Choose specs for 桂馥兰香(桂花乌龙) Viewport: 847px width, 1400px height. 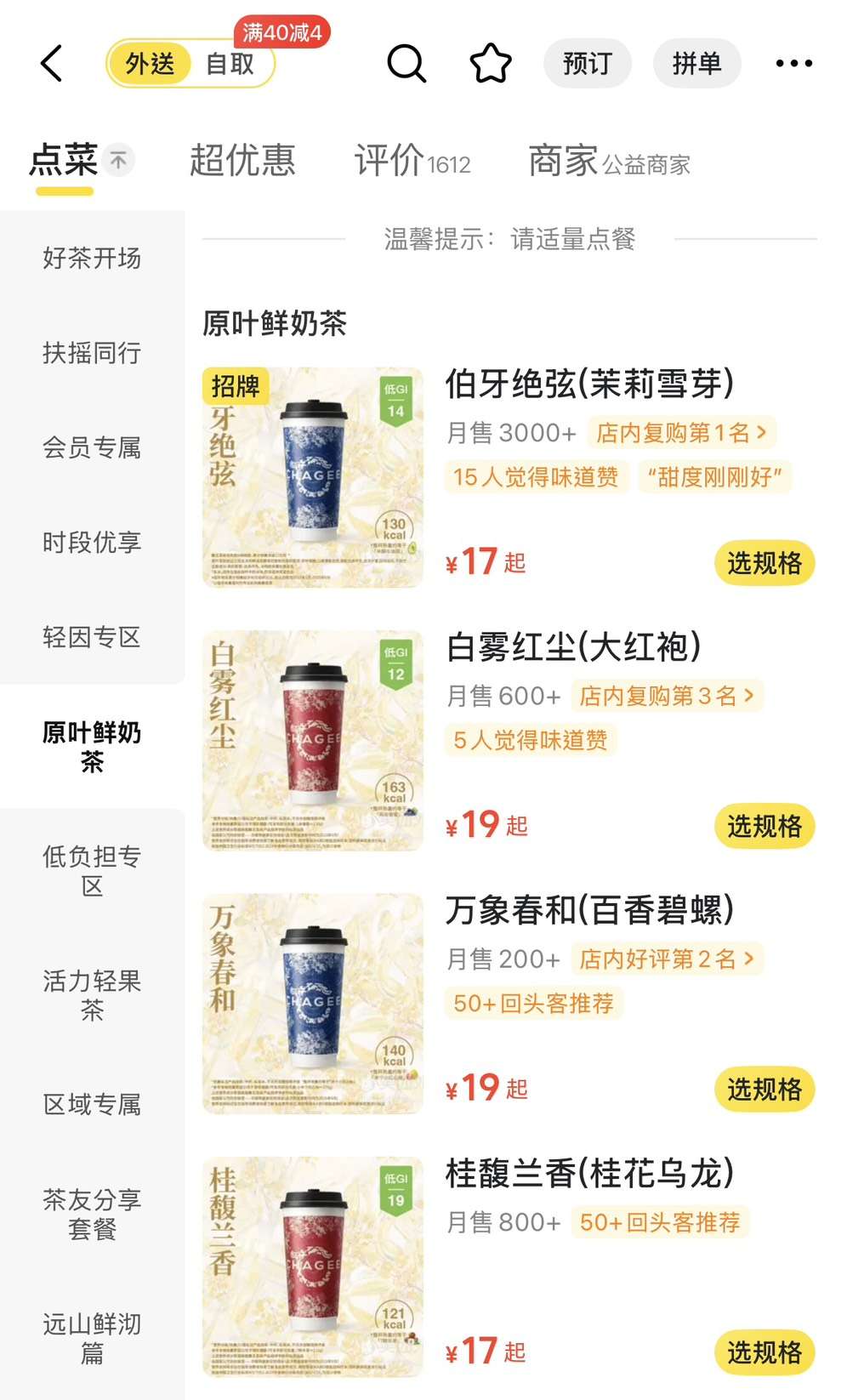tap(764, 1352)
